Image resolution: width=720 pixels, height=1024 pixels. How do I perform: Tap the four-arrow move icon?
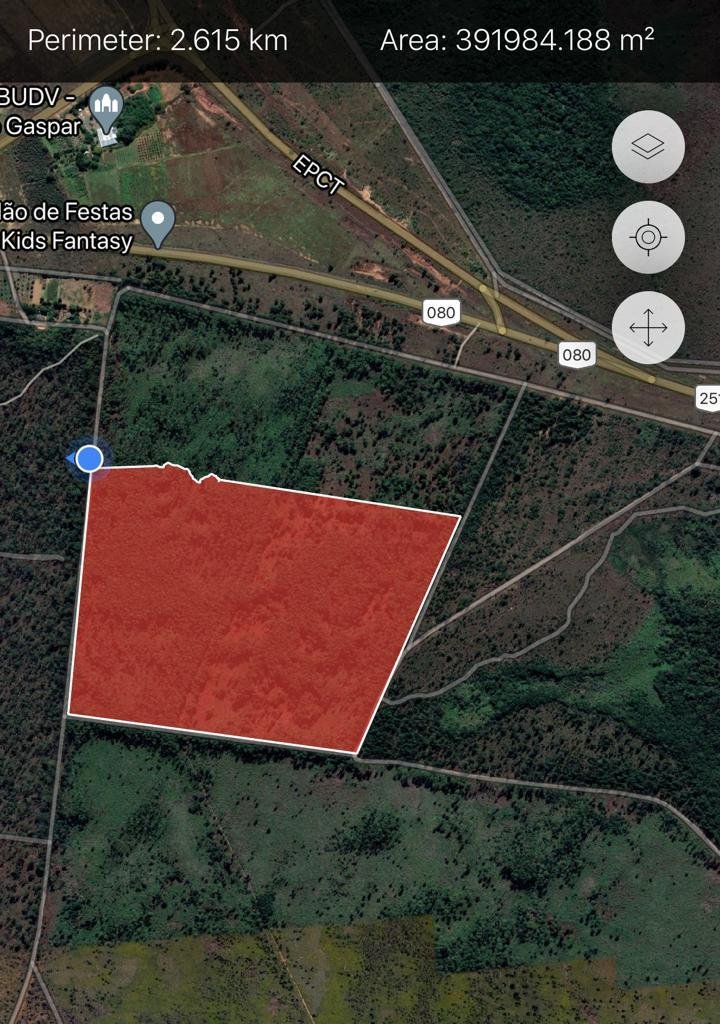648,327
